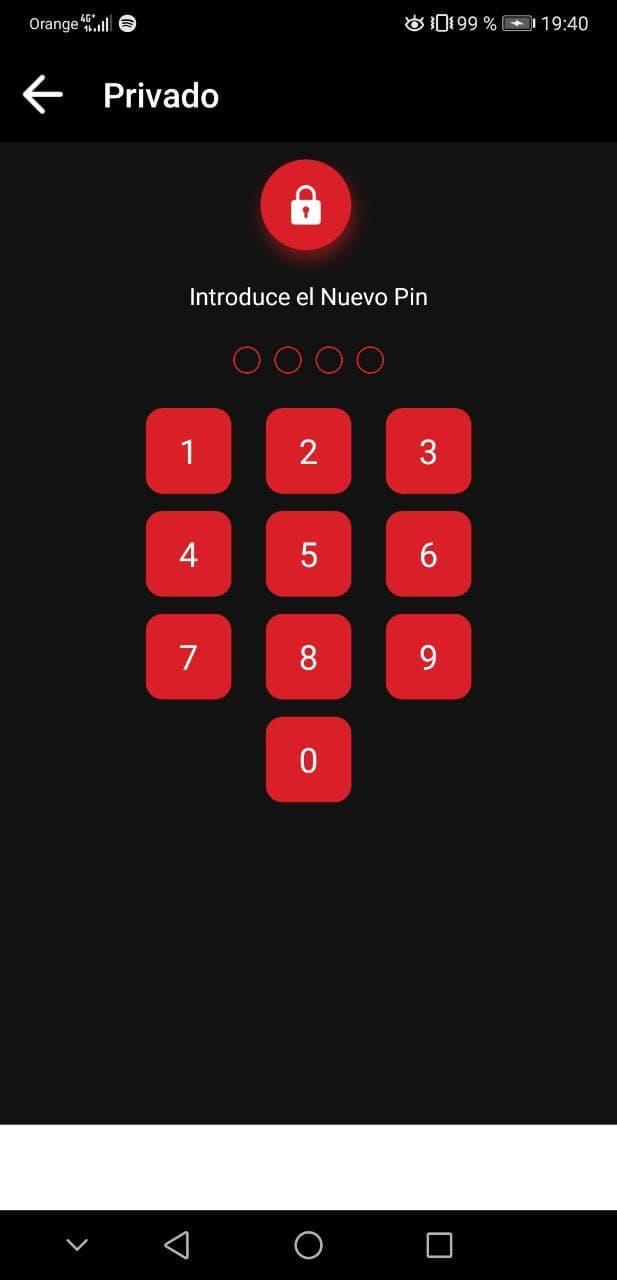Choose number 6 on the PIN pad

(428, 554)
